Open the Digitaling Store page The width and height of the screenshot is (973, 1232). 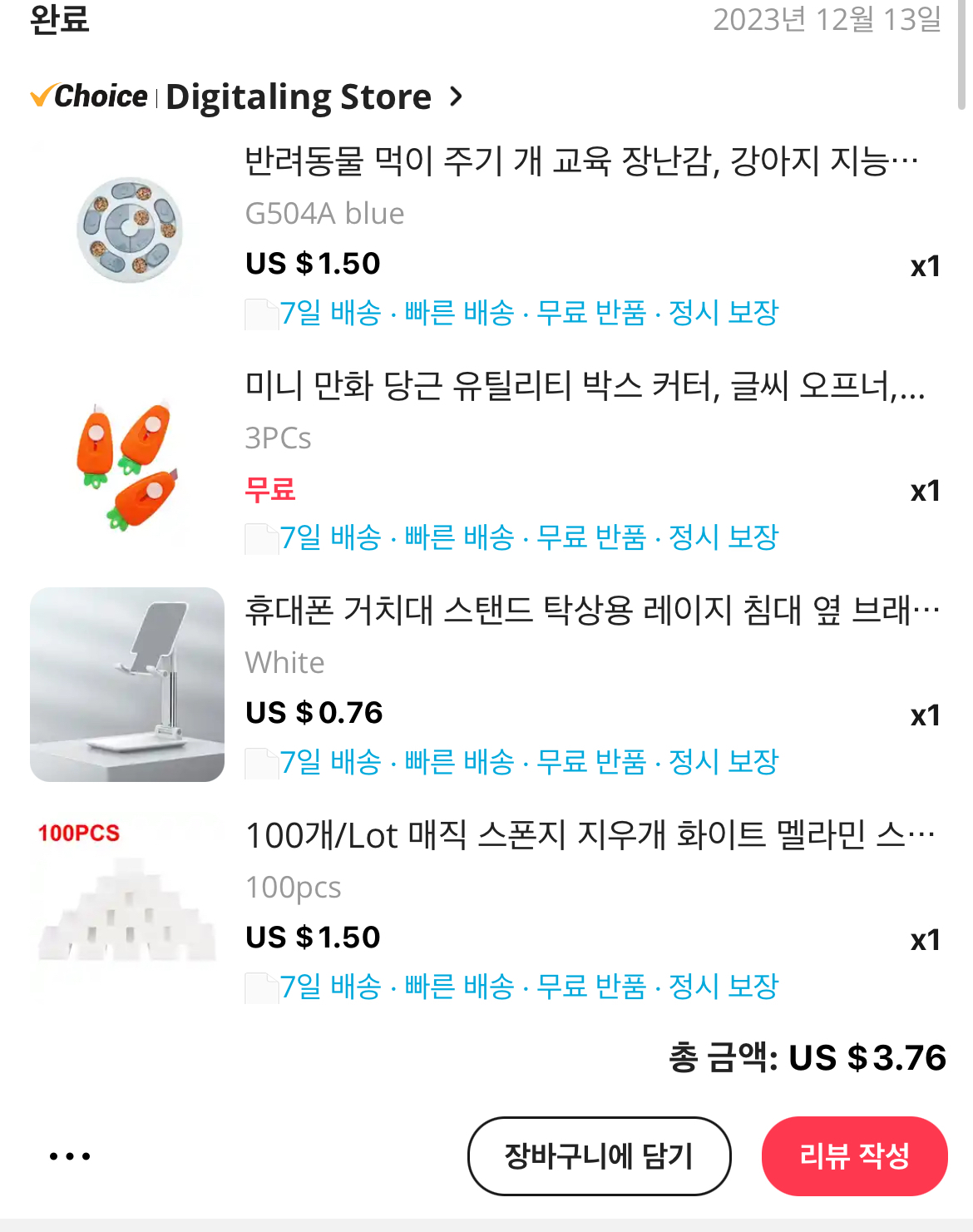[x=297, y=96]
